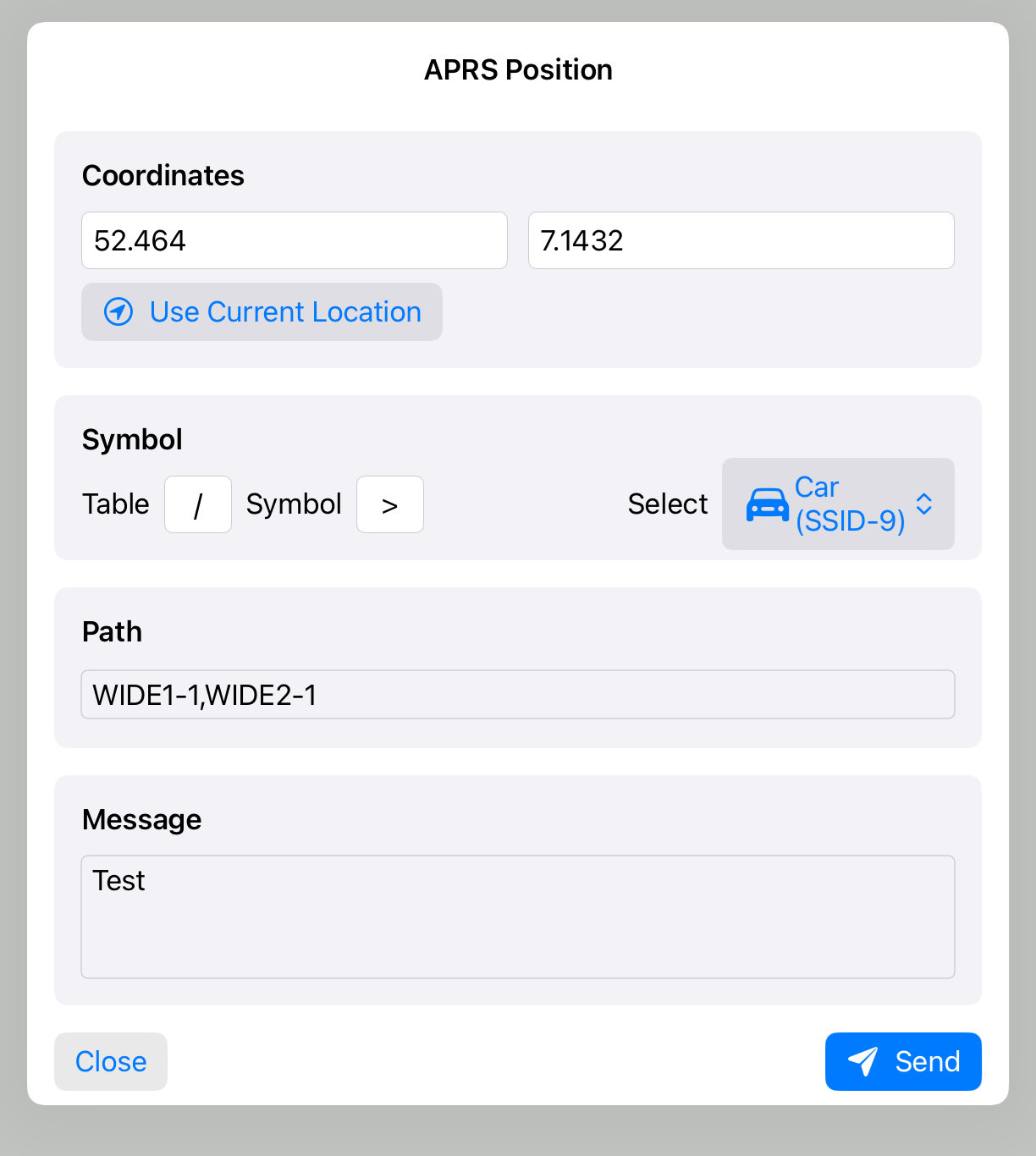This screenshot has height=1156, width=1036.
Task: Edit the latitude field showing 52.464
Action: (294, 240)
